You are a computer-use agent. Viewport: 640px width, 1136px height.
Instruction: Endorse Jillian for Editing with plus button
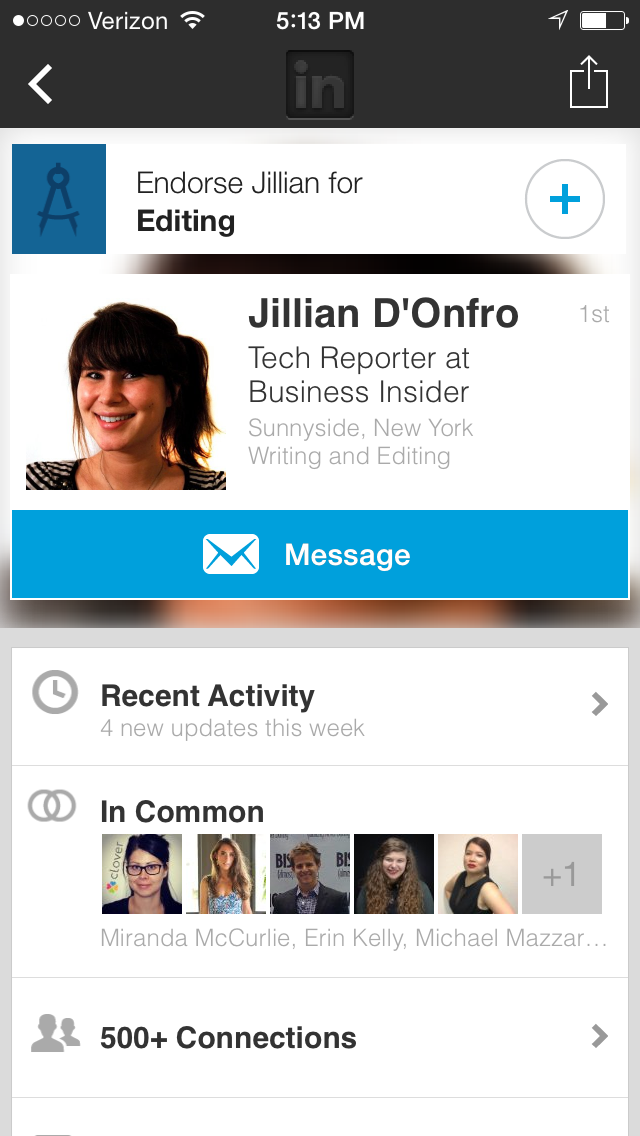pyautogui.click(x=564, y=199)
